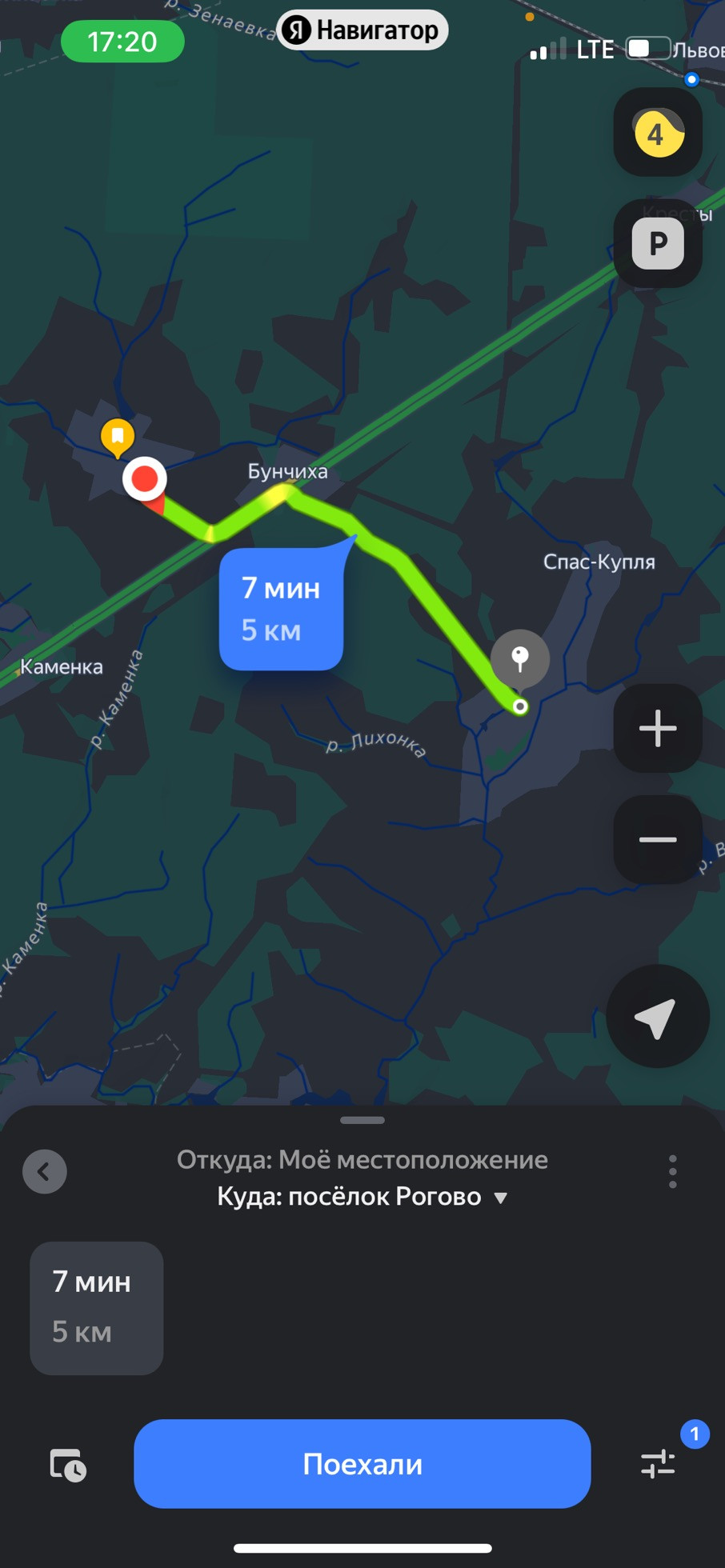Tap Поехали to start navigation
Image resolution: width=725 pixels, height=1568 pixels.
(362, 1463)
